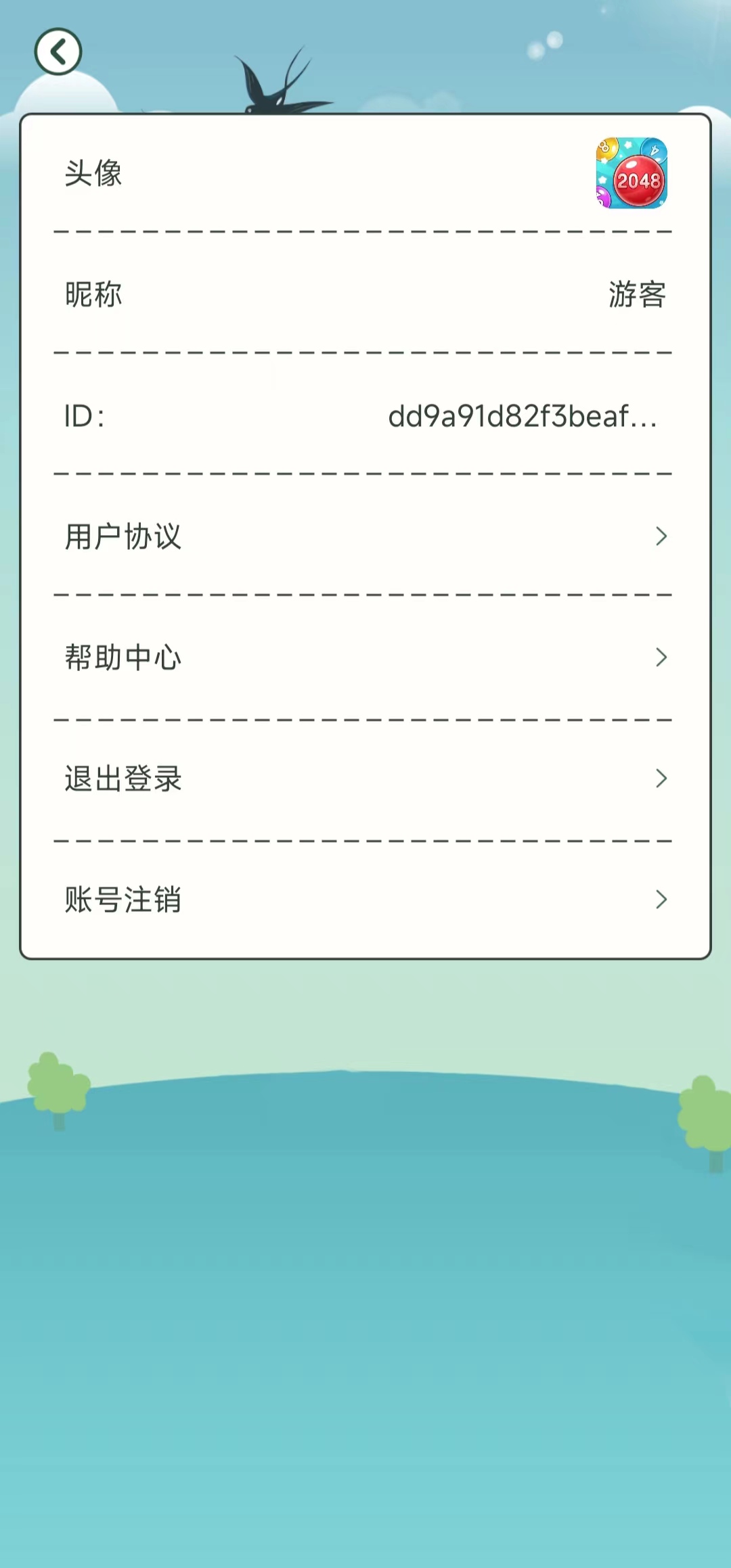Image resolution: width=731 pixels, height=1568 pixels.
Task: Tap the 头像 avatar row label
Action: [95, 170]
